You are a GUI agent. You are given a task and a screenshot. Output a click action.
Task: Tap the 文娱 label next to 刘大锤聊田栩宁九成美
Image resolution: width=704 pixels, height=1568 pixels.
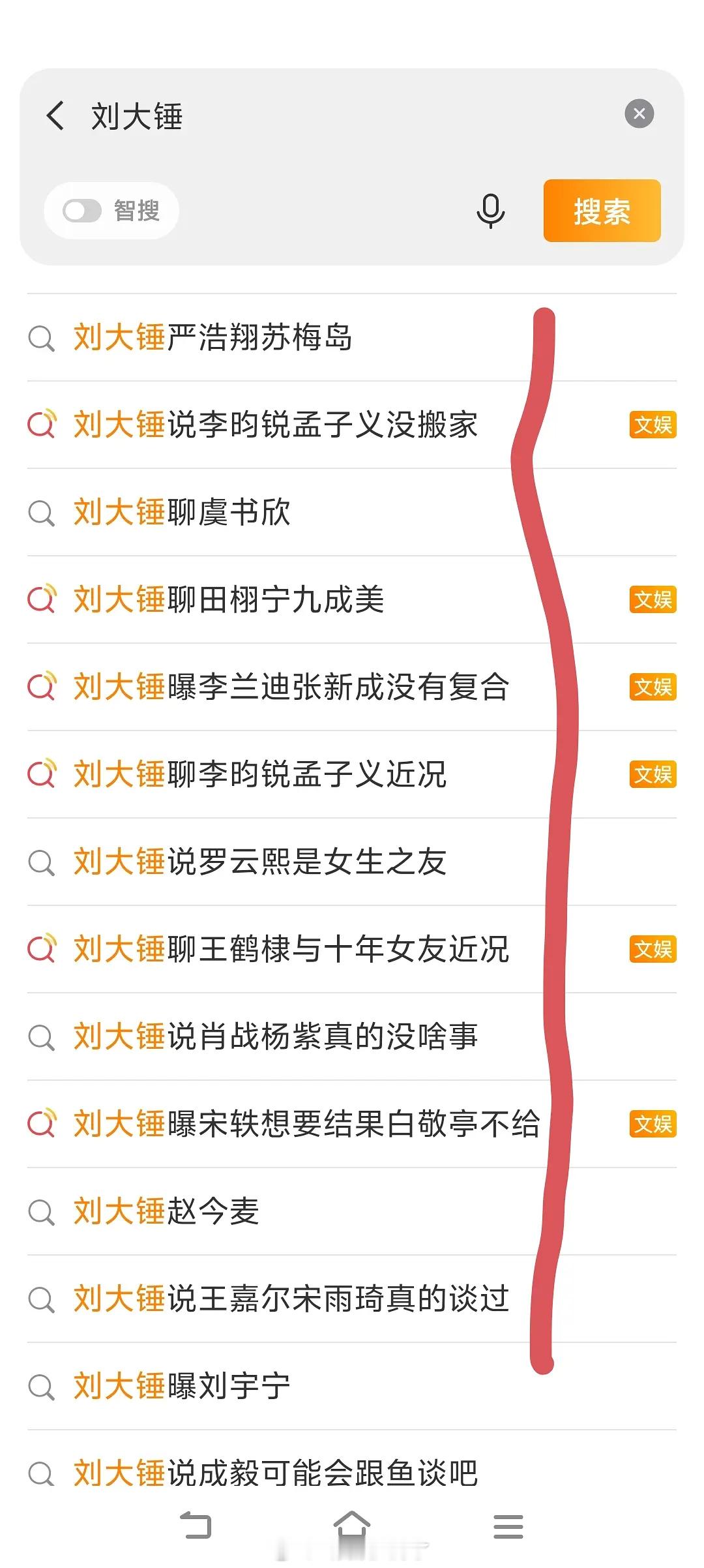pos(653,600)
